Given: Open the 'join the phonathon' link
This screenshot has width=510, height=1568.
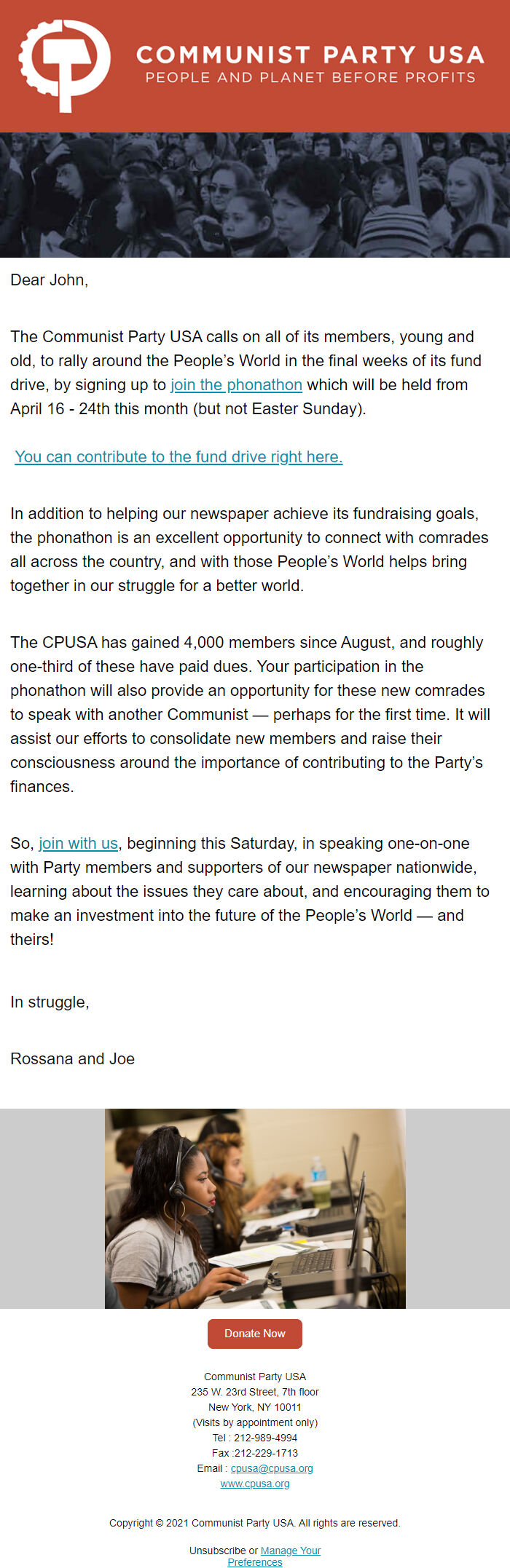Looking at the screenshot, I should [x=236, y=384].
